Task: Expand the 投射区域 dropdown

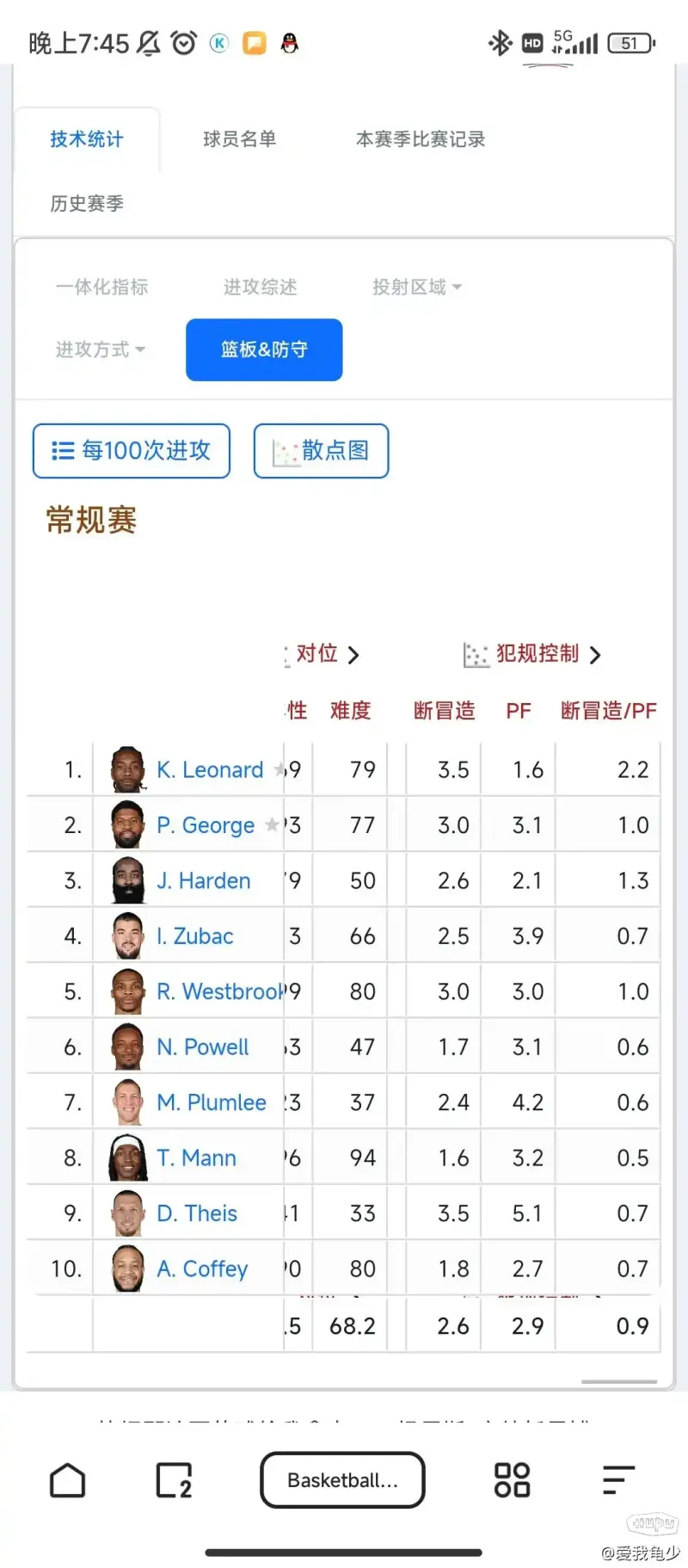Action: (x=417, y=287)
